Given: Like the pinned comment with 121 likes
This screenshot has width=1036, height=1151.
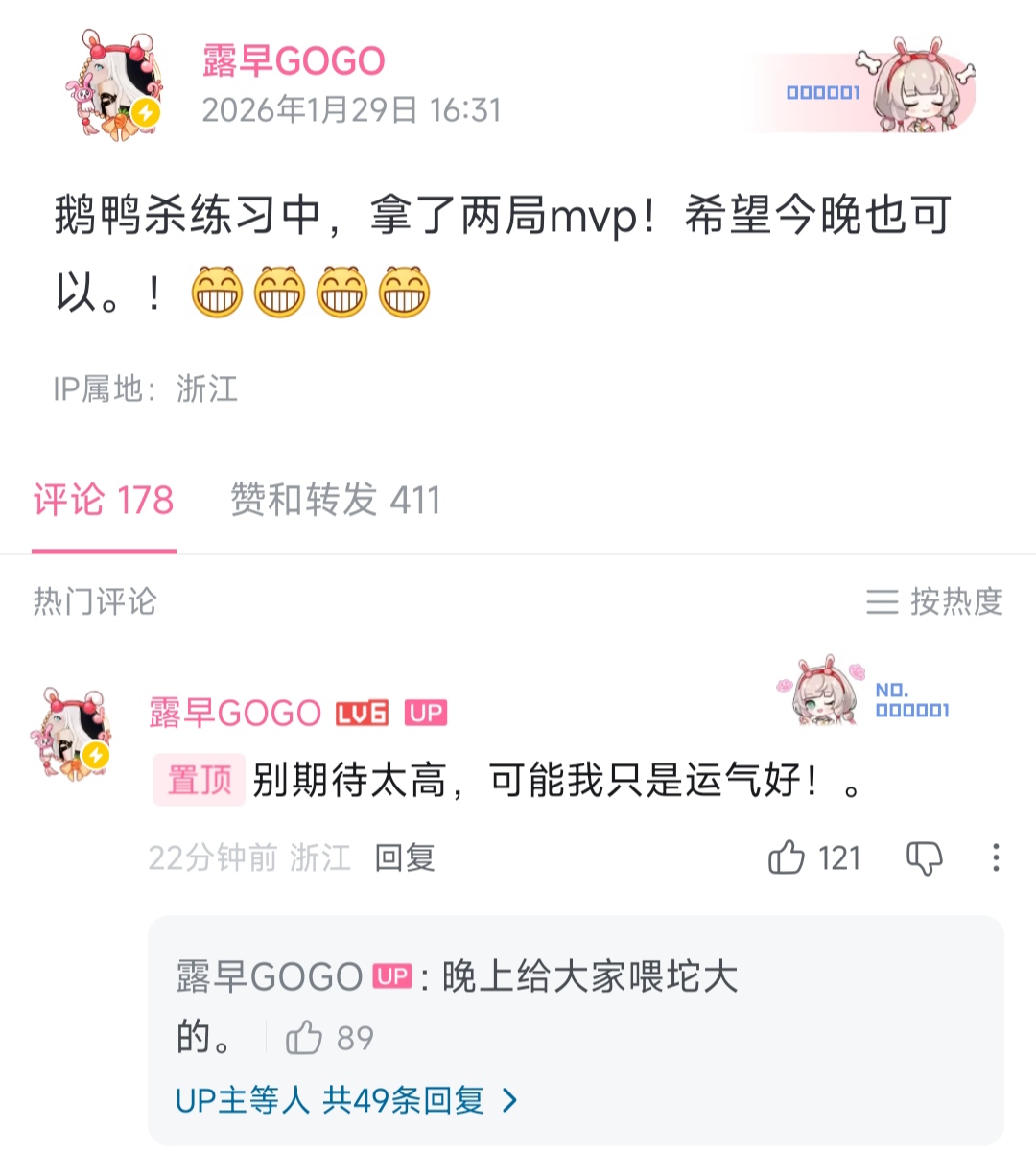Looking at the screenshot, I should (x=787, y=857).
